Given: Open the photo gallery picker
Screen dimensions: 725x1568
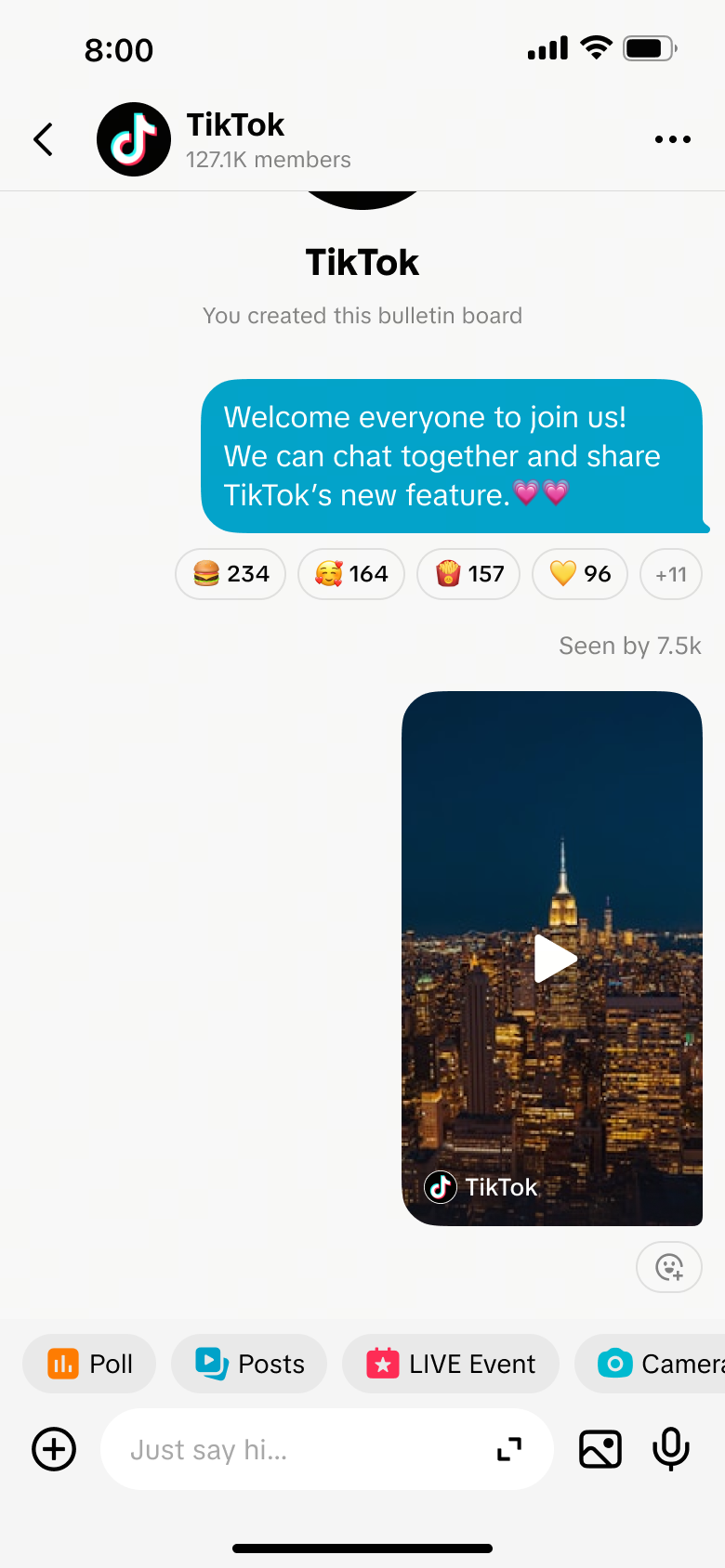Looking at the screenshot, I should 600,1449.
